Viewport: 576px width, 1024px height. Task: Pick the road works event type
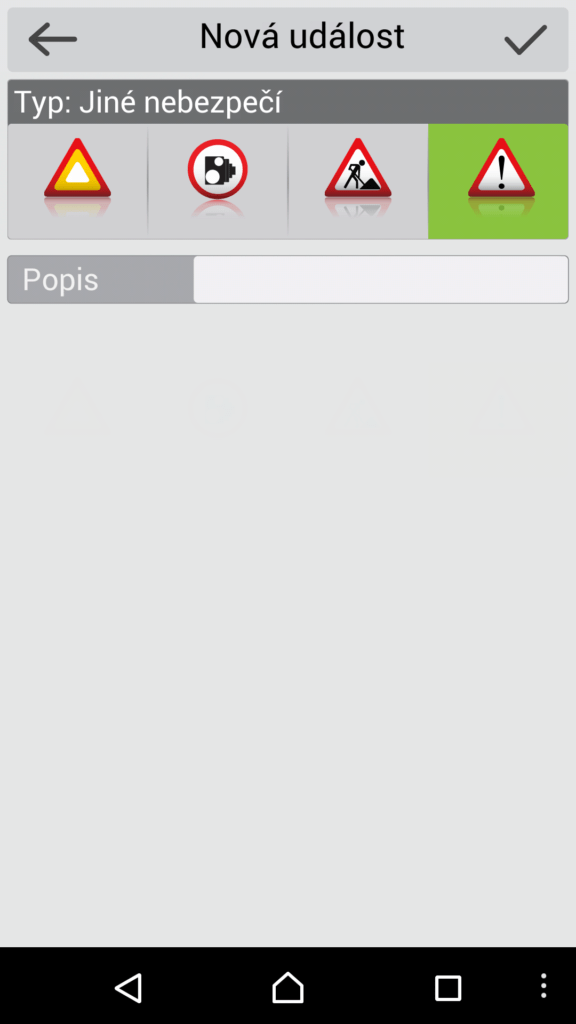[358, 181]
